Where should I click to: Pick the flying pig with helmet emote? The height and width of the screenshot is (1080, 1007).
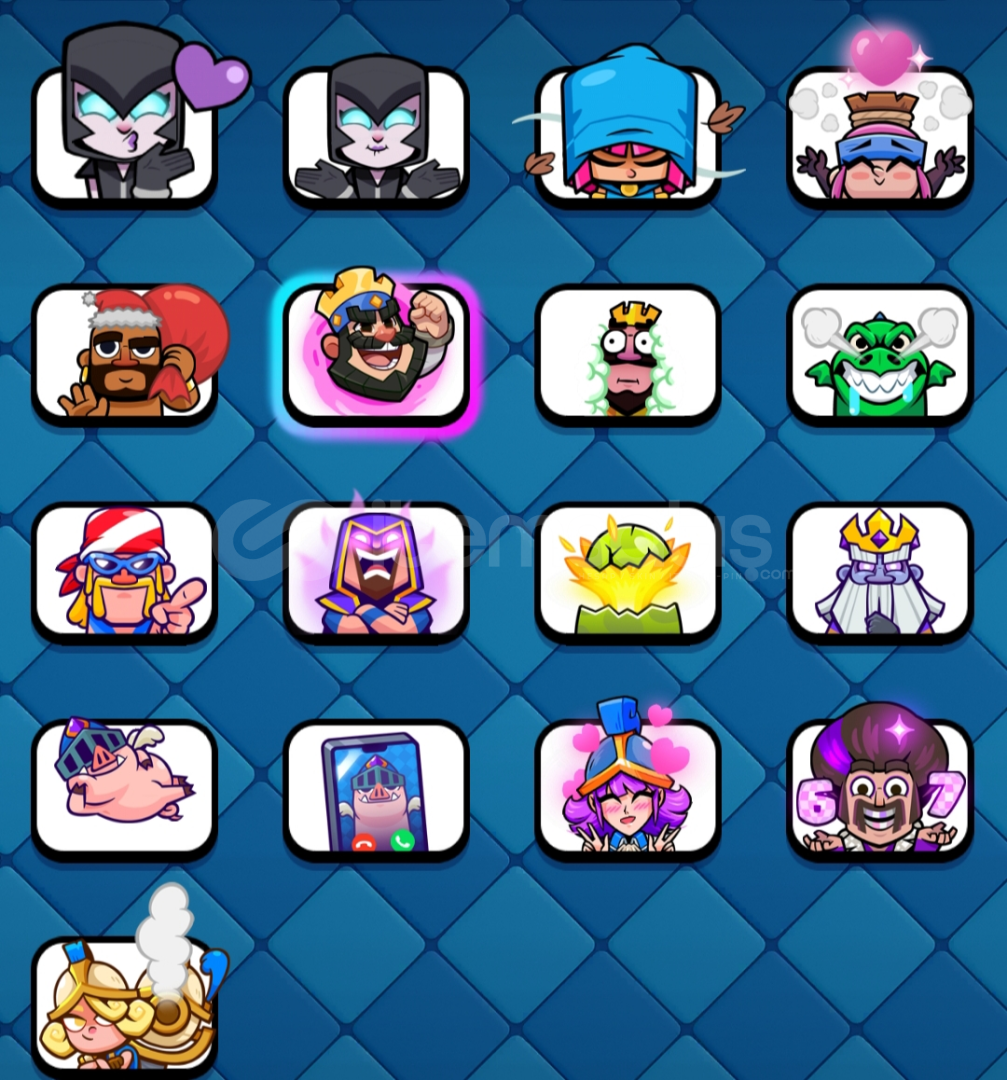tap(125, 788)
